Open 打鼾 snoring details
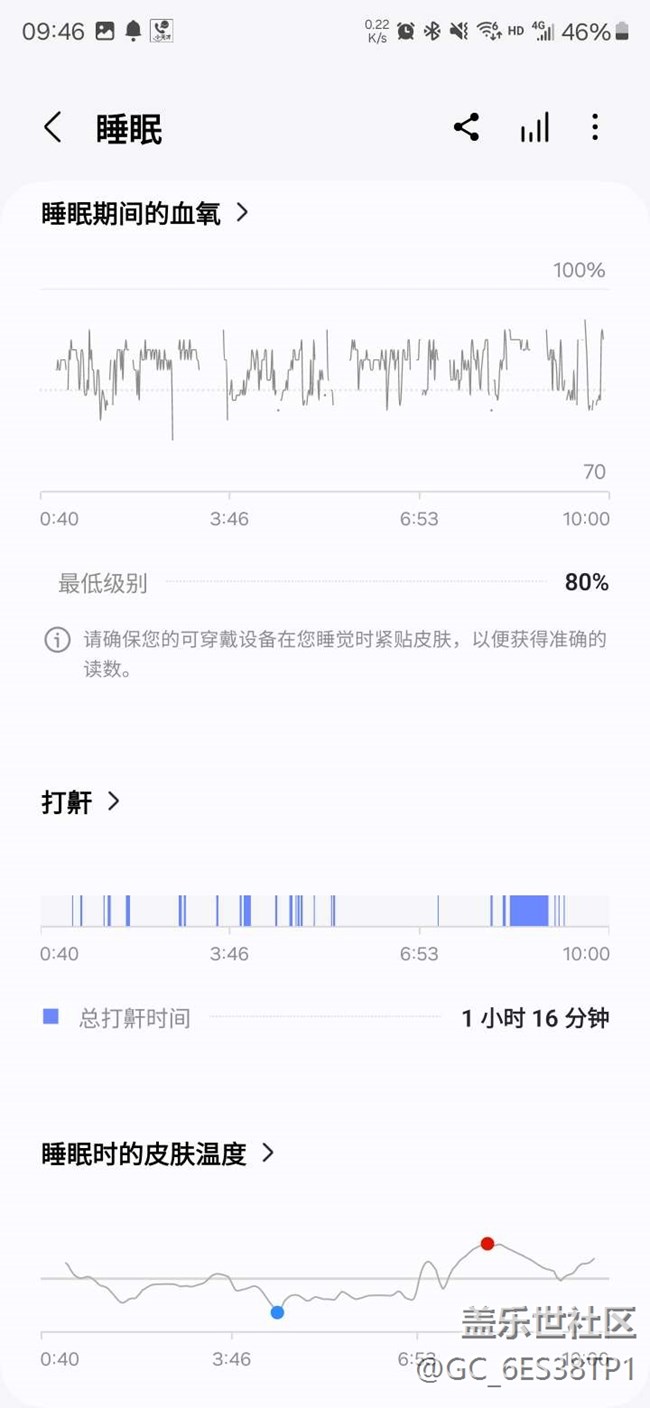 pyautogui.click(x=80, y=802)
